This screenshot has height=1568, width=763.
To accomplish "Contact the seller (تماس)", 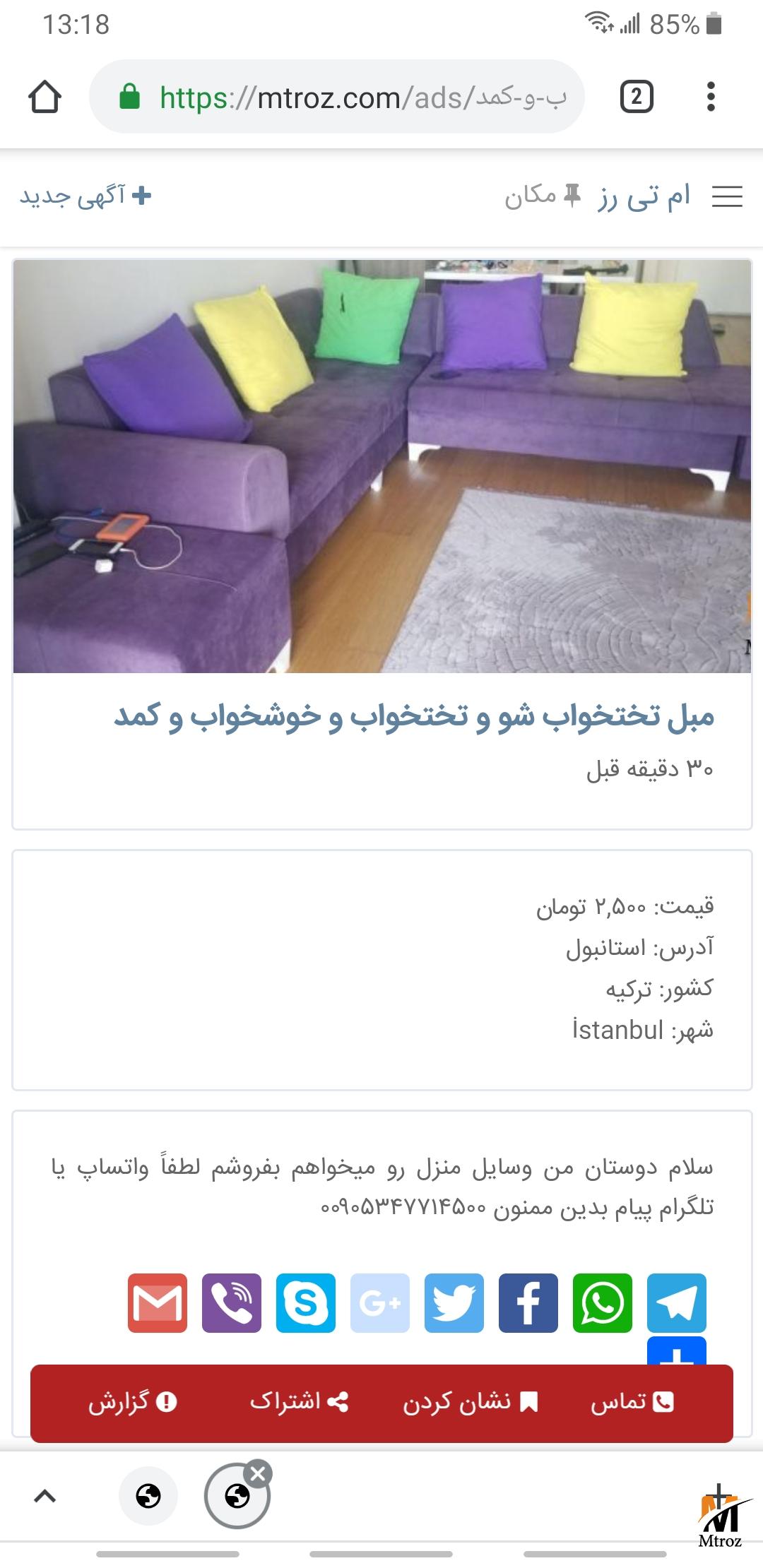I will click(x=632, y=1402).
